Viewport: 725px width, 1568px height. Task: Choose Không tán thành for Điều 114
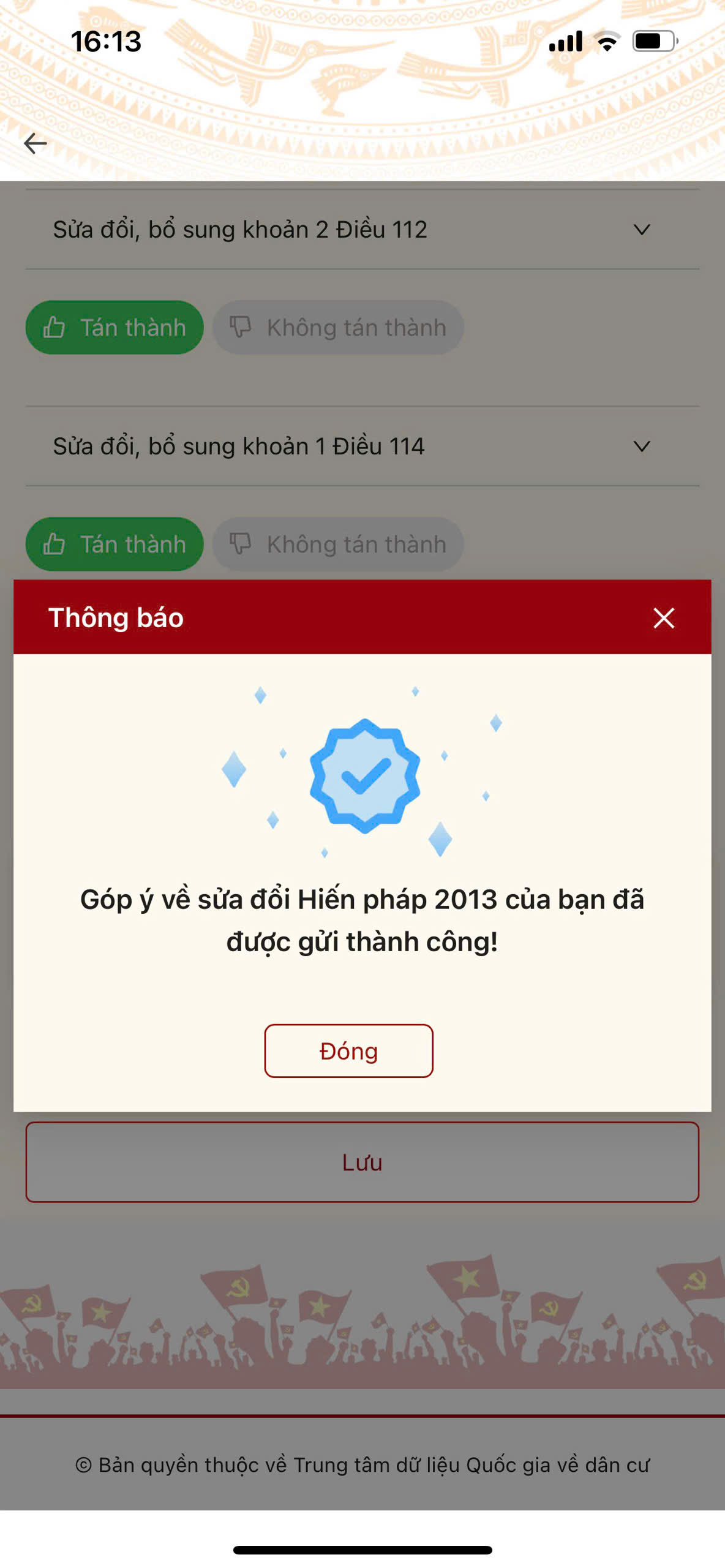(x=338, y=544)
